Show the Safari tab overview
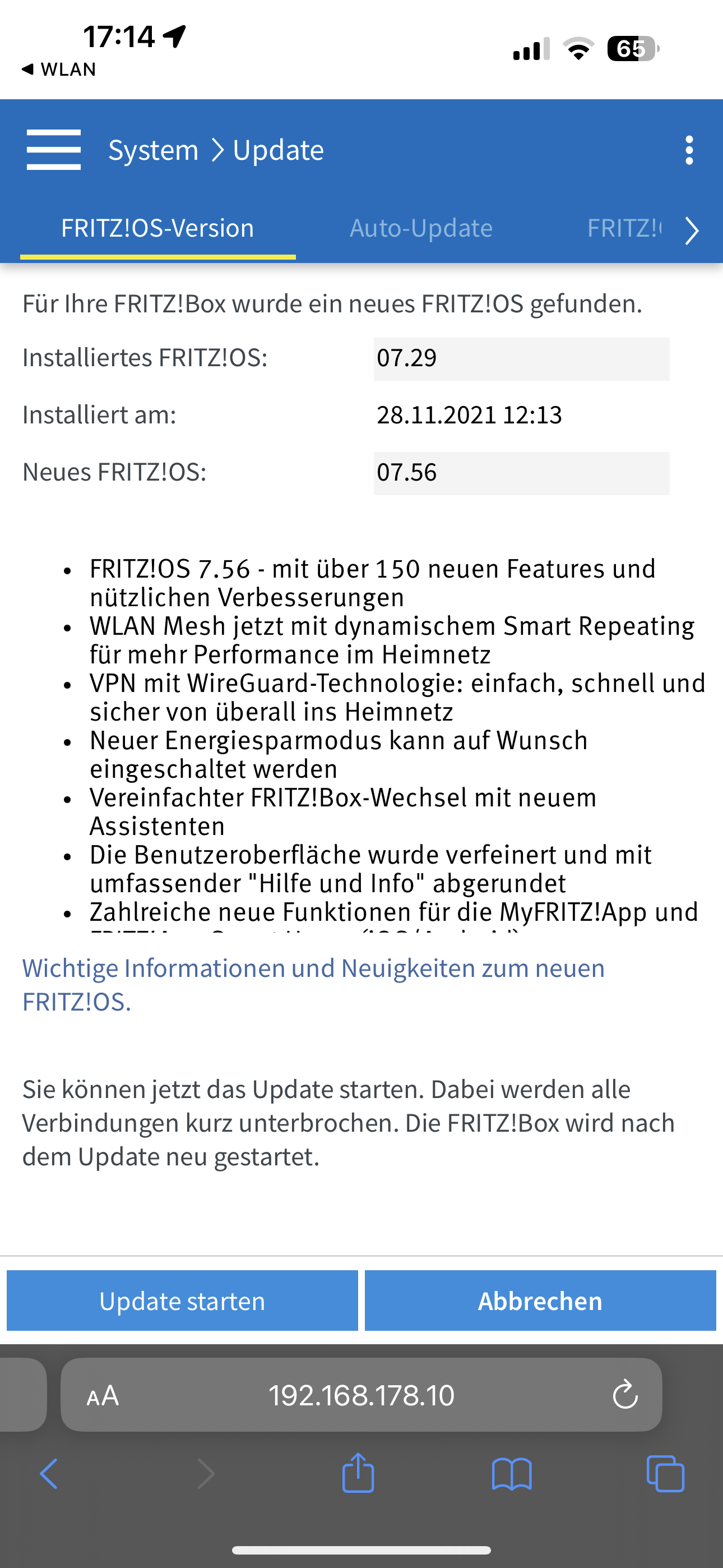The image size is (723, 1568). pyautogui.click(x=665, y=1474)
